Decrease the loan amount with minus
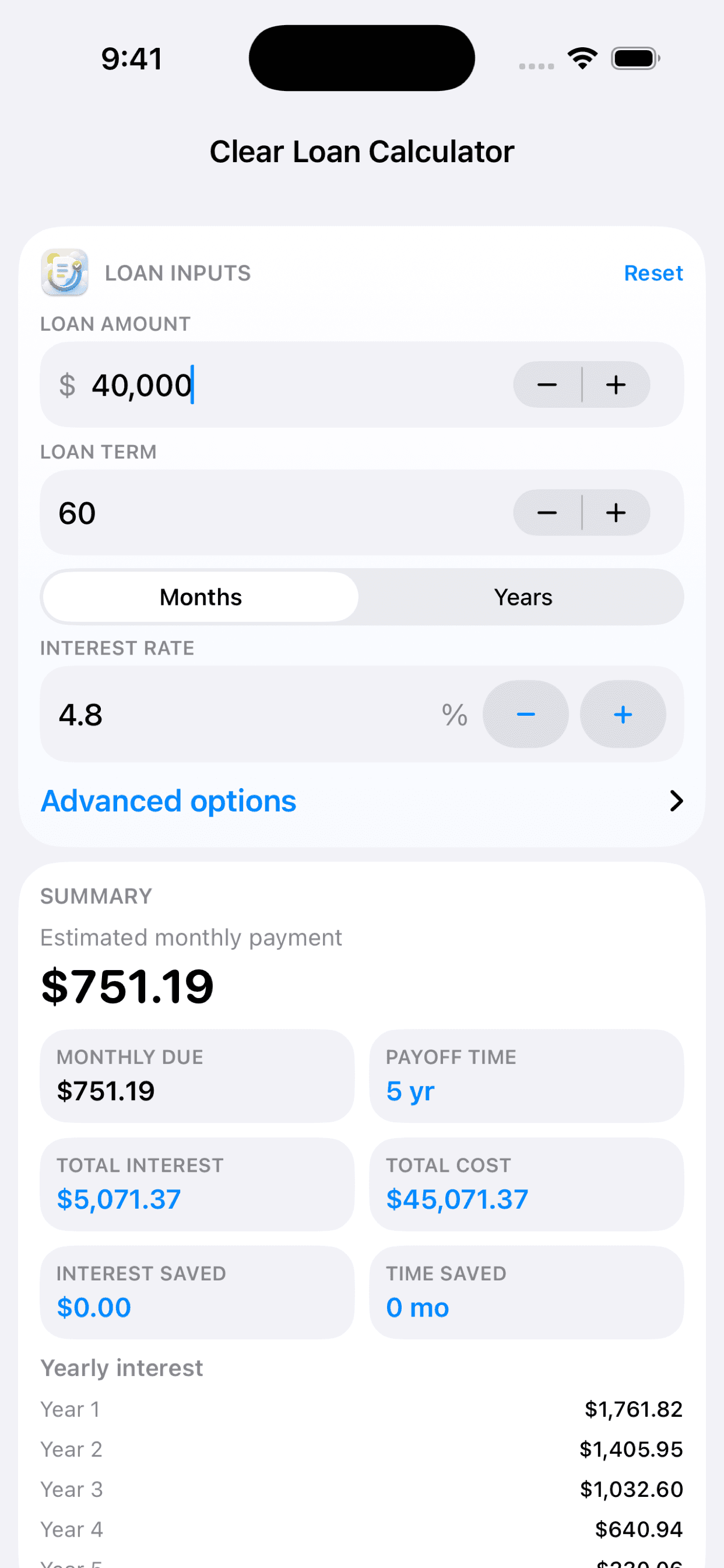This screenshot has width=724, height=1568. [546, 384]
